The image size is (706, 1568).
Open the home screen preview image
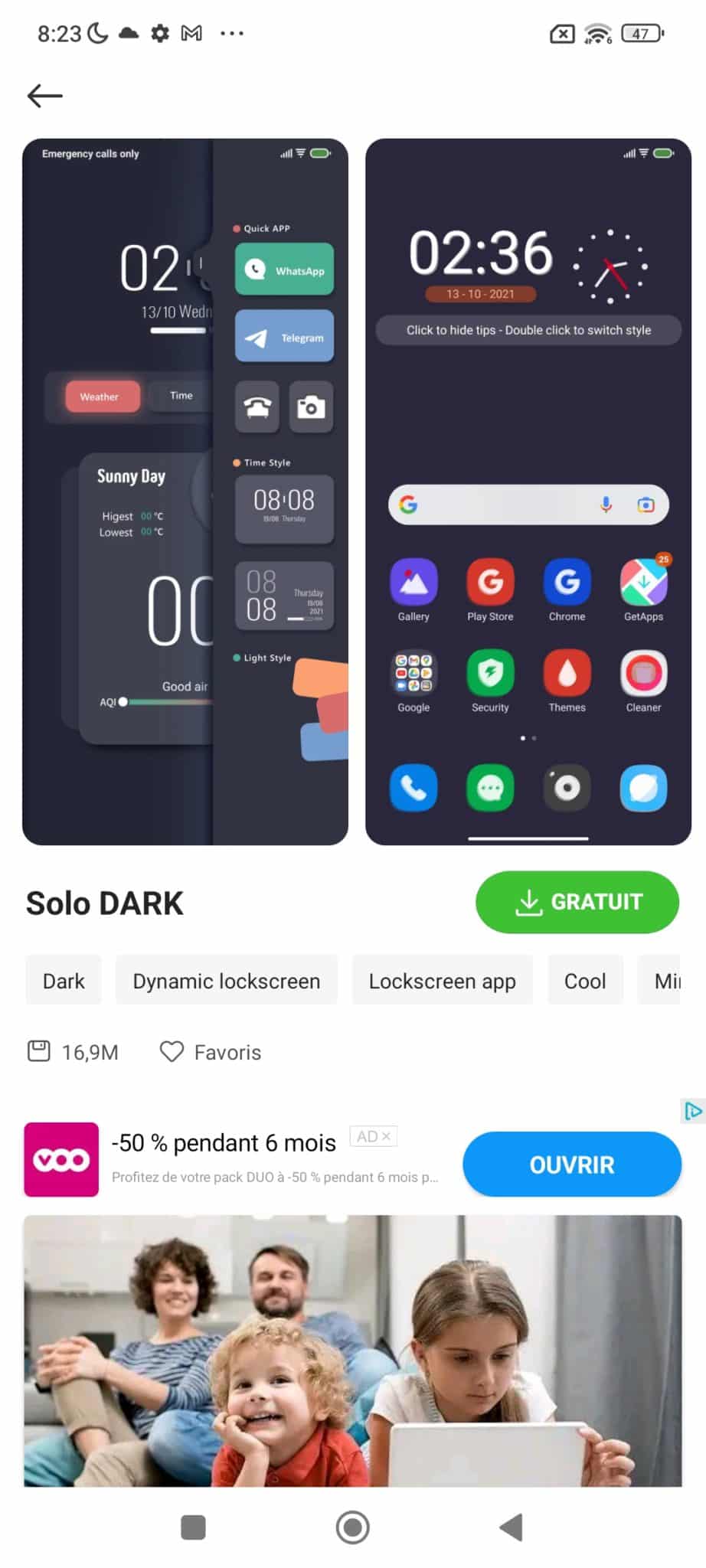[x=528, y=492]
